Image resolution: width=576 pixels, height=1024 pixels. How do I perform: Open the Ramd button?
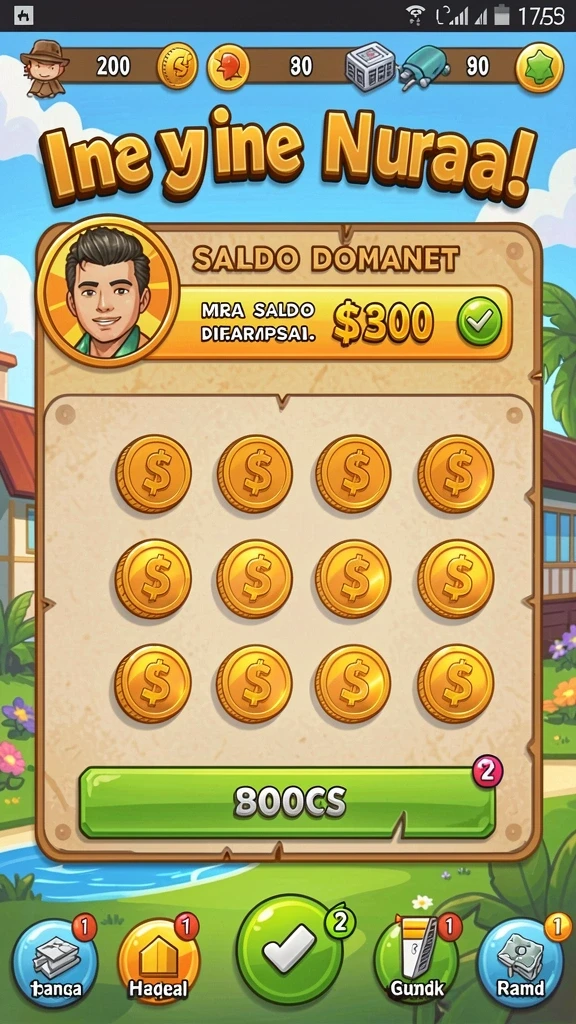click(520, 961)
